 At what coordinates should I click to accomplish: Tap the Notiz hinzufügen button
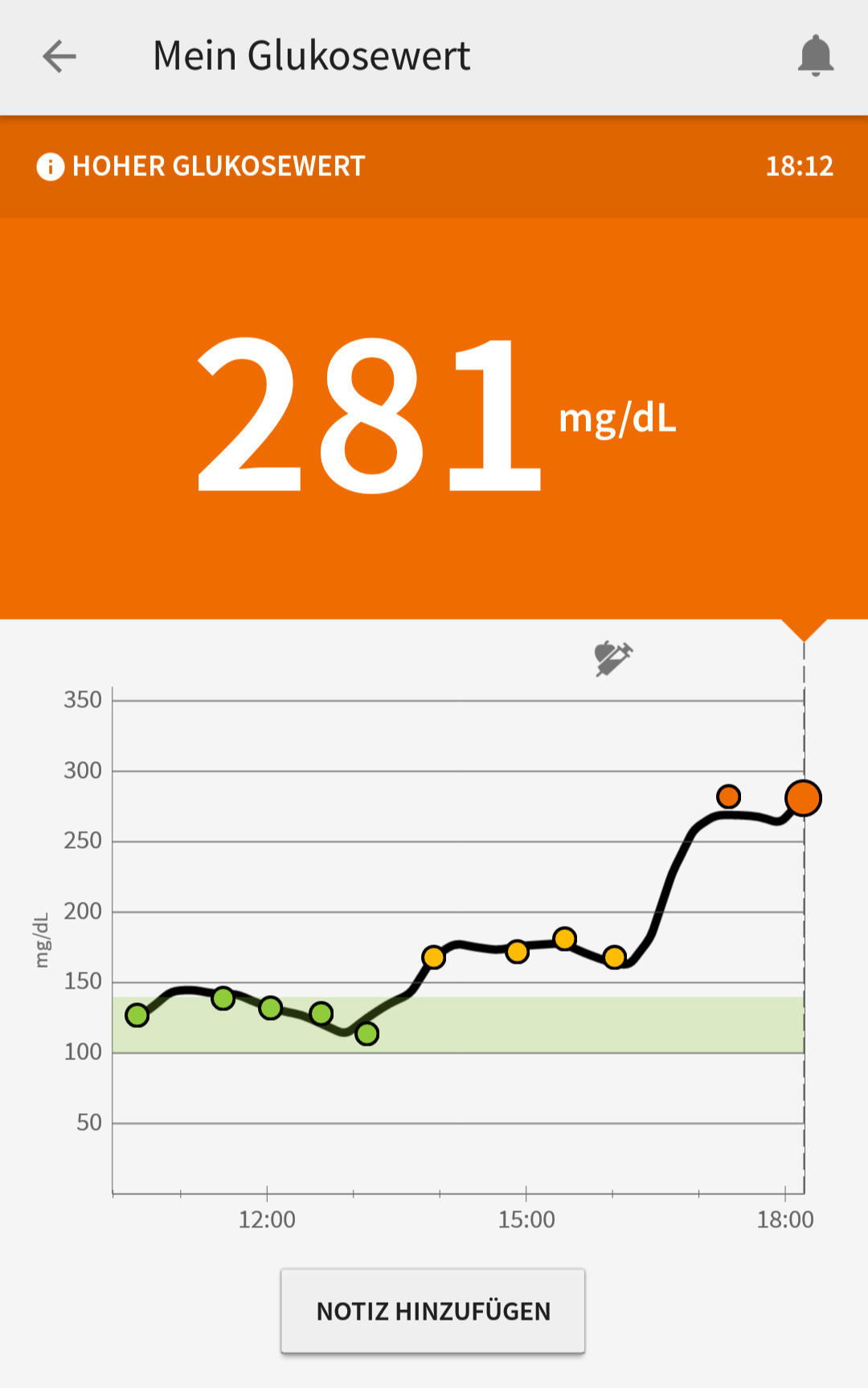432,1311
